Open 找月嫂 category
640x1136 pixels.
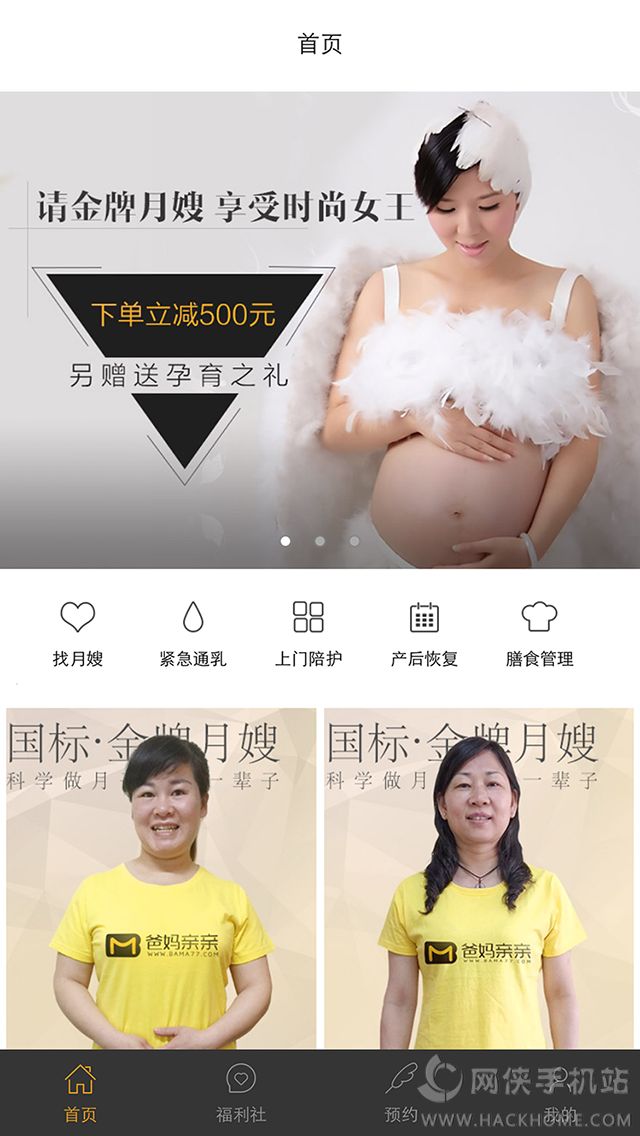tap(78, 633)
